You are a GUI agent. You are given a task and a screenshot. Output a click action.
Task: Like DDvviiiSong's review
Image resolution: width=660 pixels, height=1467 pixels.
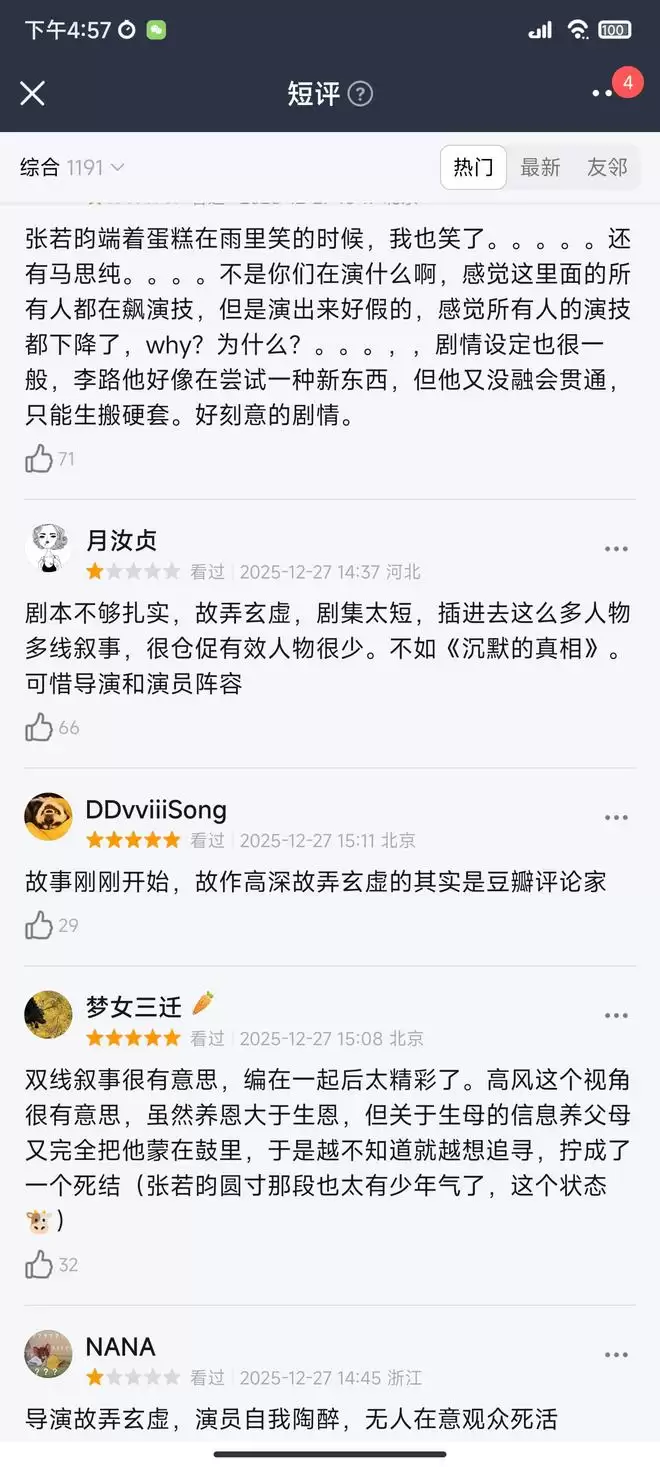pos(39,926)
